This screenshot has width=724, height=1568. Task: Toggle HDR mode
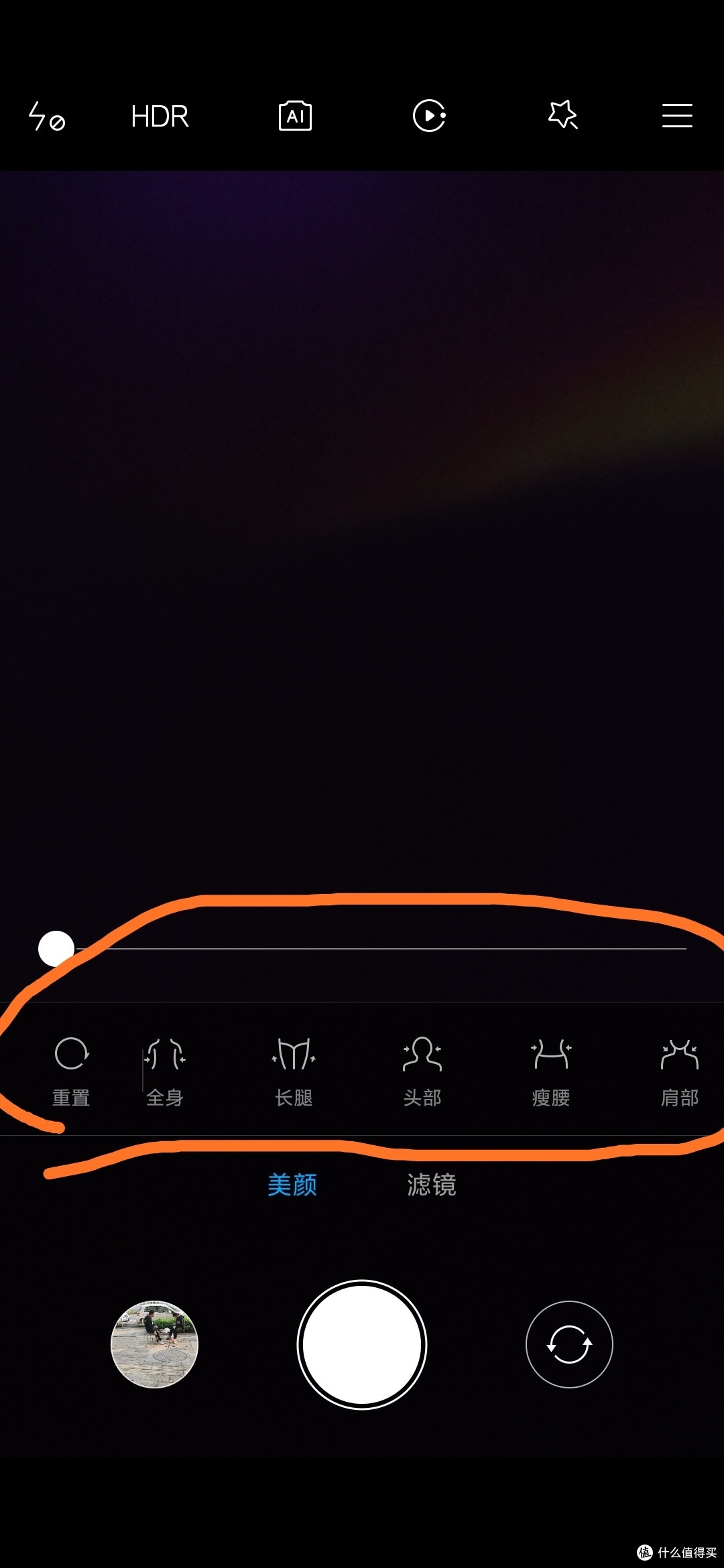point(160,117)
